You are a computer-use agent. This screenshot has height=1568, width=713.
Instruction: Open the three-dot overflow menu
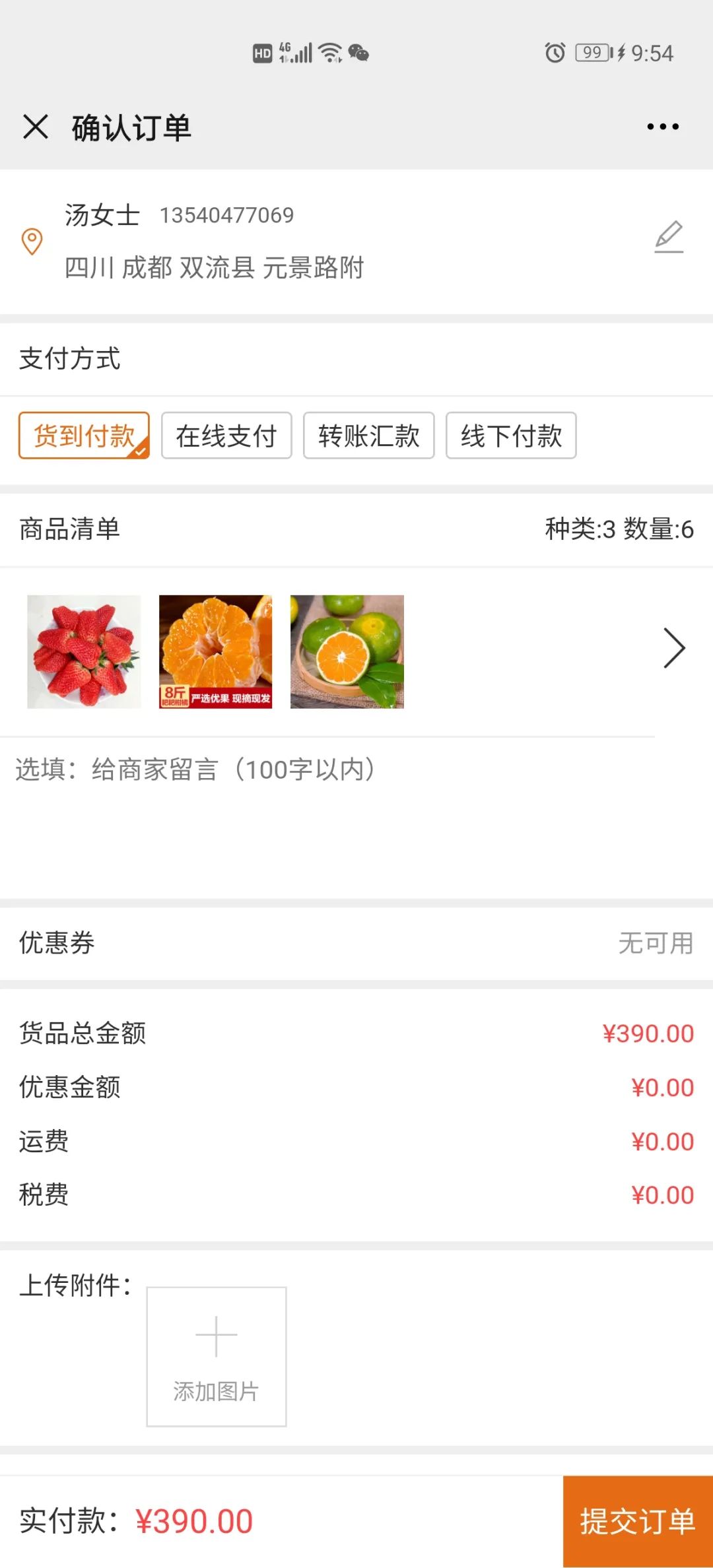[663, 127]
